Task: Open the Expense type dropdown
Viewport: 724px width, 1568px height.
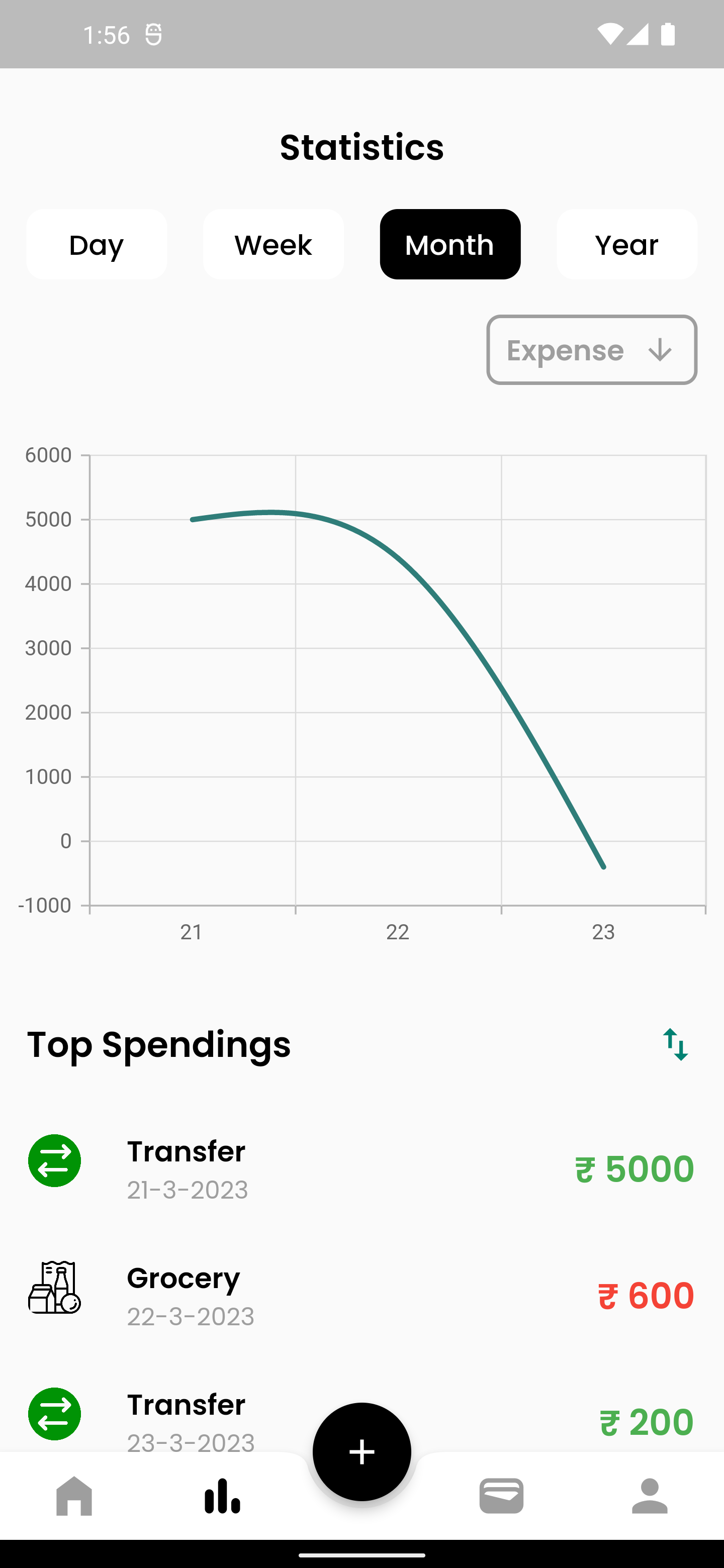Action: tap(591, 350)
